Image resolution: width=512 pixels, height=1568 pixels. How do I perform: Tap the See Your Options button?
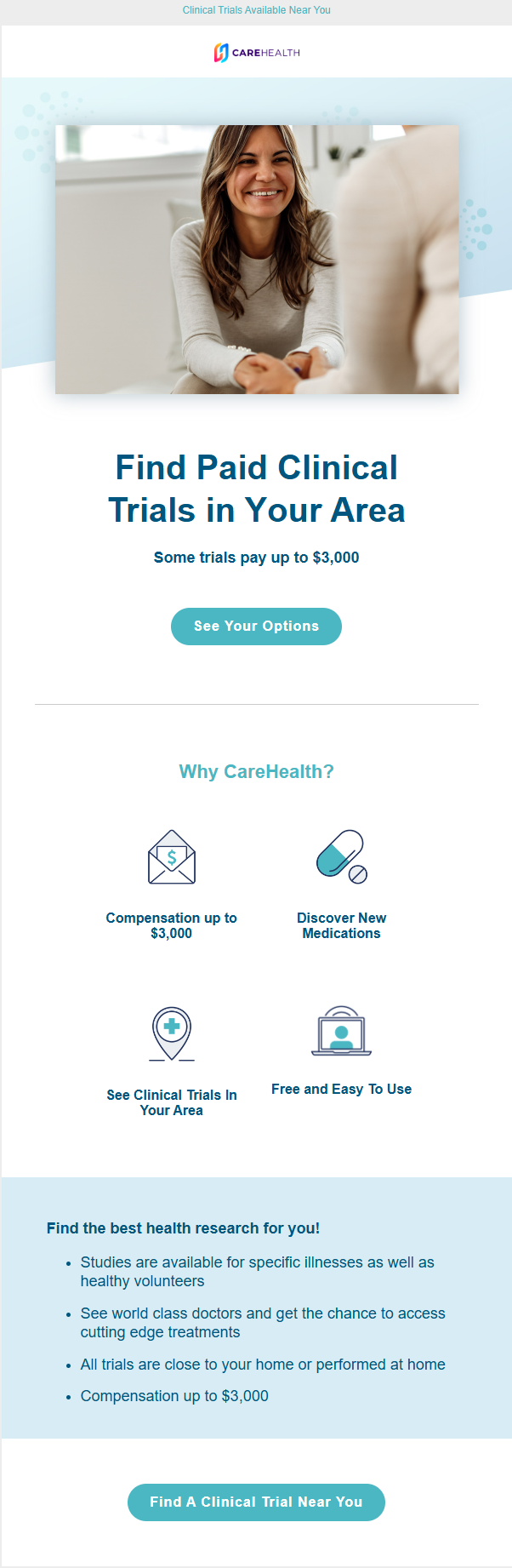tap(256, 627)
